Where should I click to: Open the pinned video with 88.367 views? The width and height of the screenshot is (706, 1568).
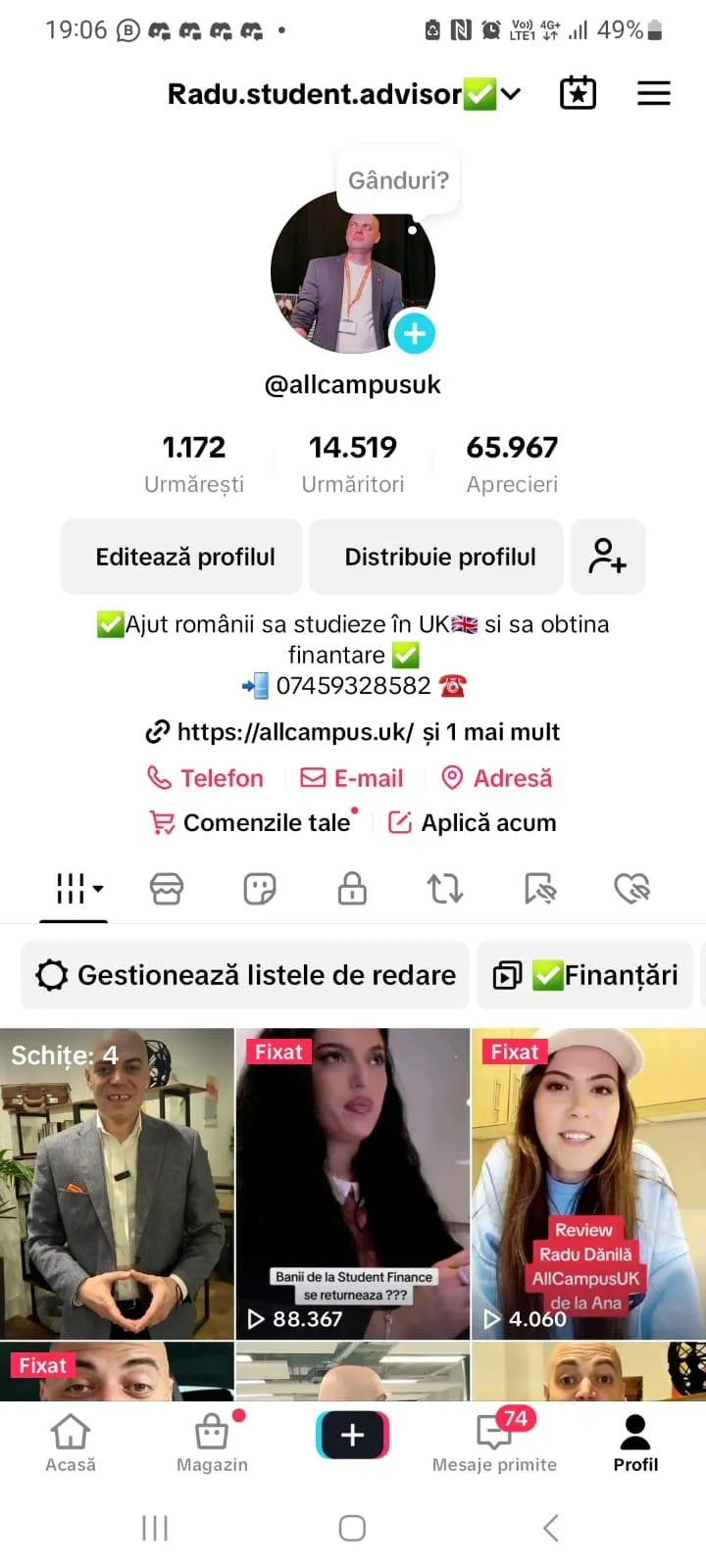point(353,1183)
